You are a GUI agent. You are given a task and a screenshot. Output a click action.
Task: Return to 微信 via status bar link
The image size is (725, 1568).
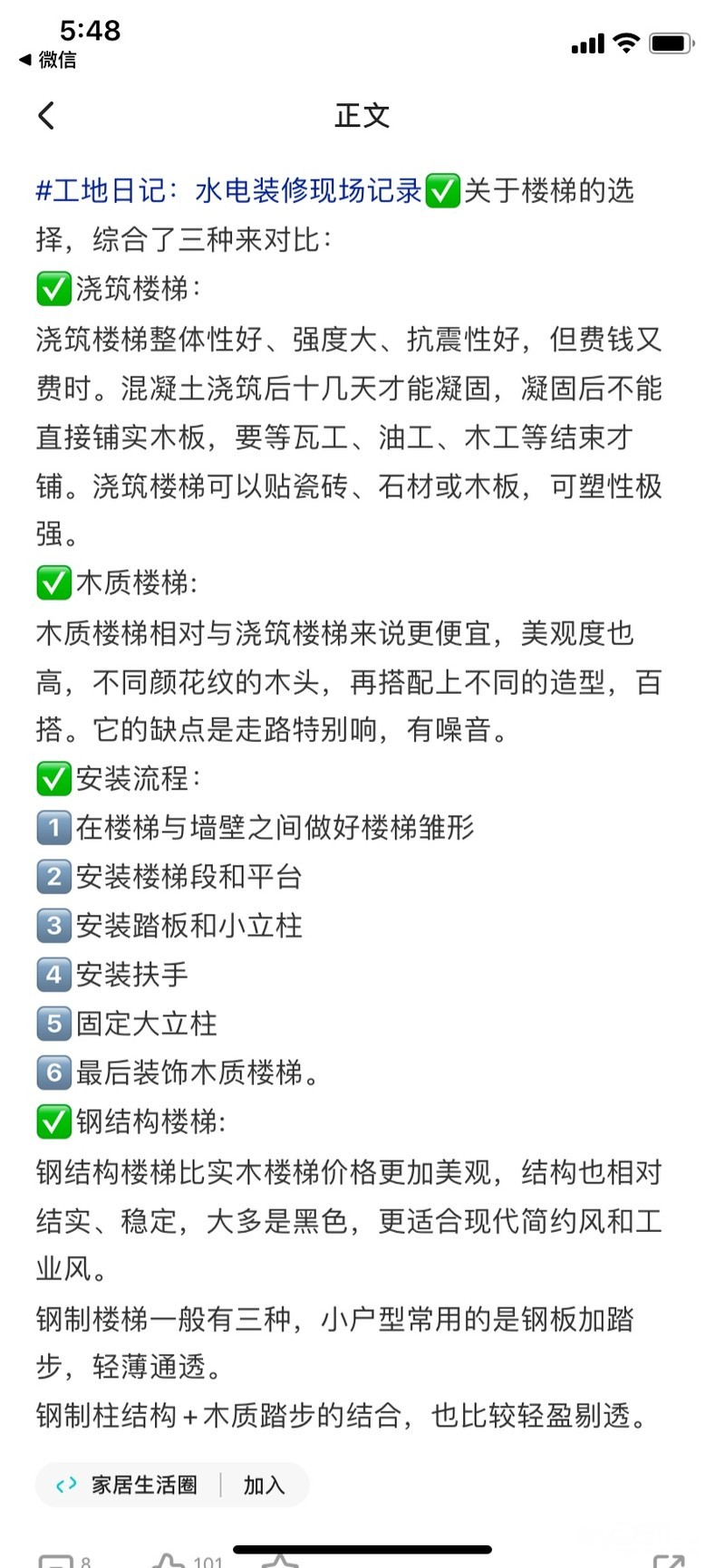click(49, 61)
